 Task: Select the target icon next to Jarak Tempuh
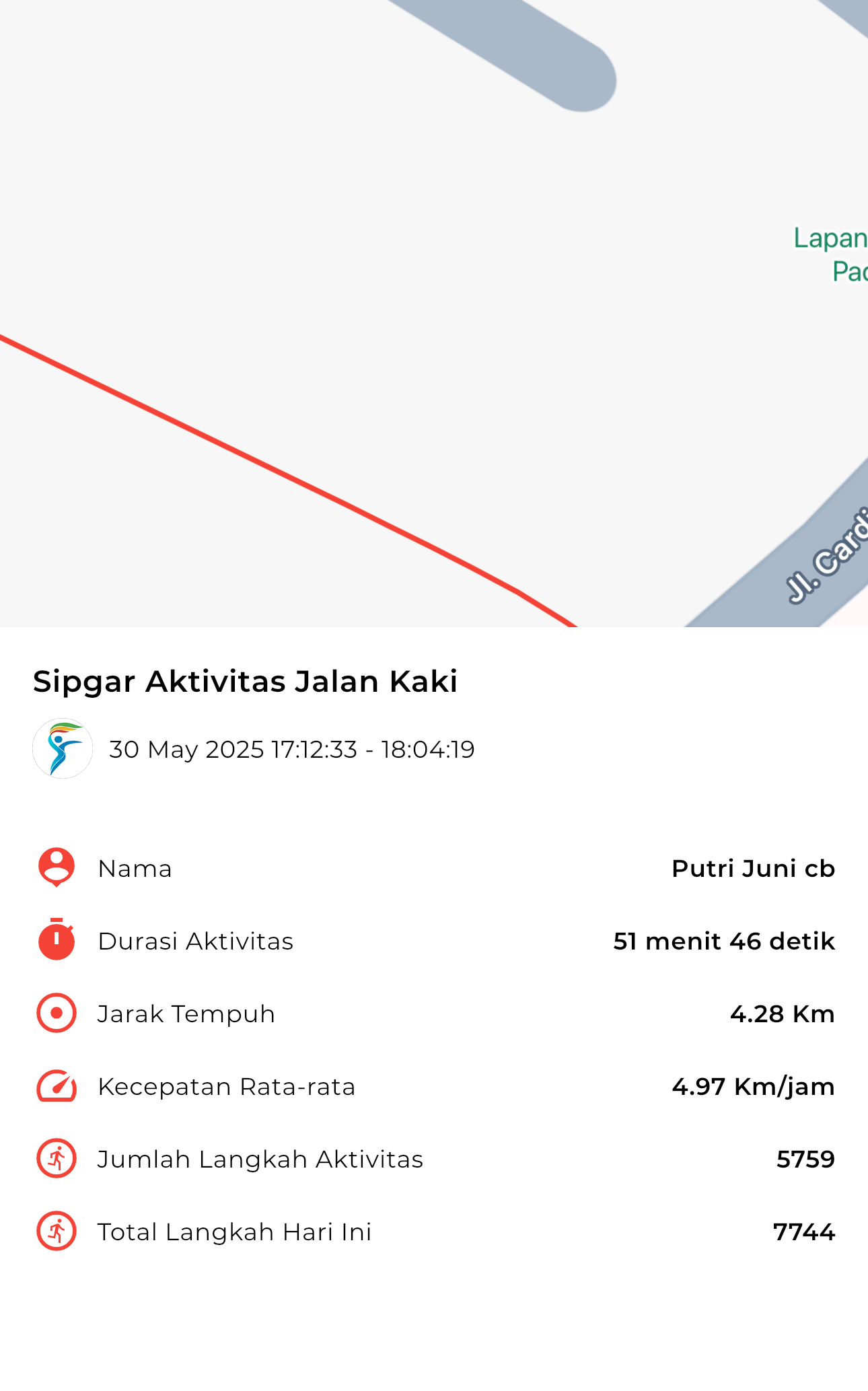pyautogui.click(x=57, y=1013)
